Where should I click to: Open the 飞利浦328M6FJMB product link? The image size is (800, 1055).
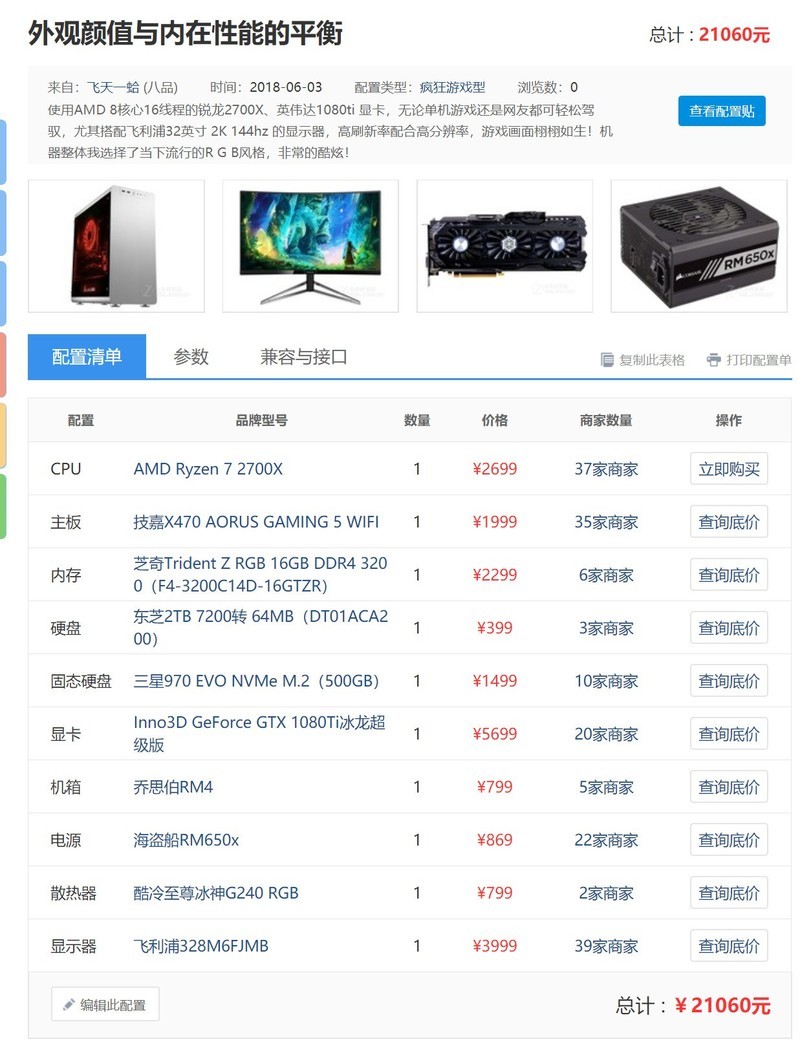pos(201,946)
